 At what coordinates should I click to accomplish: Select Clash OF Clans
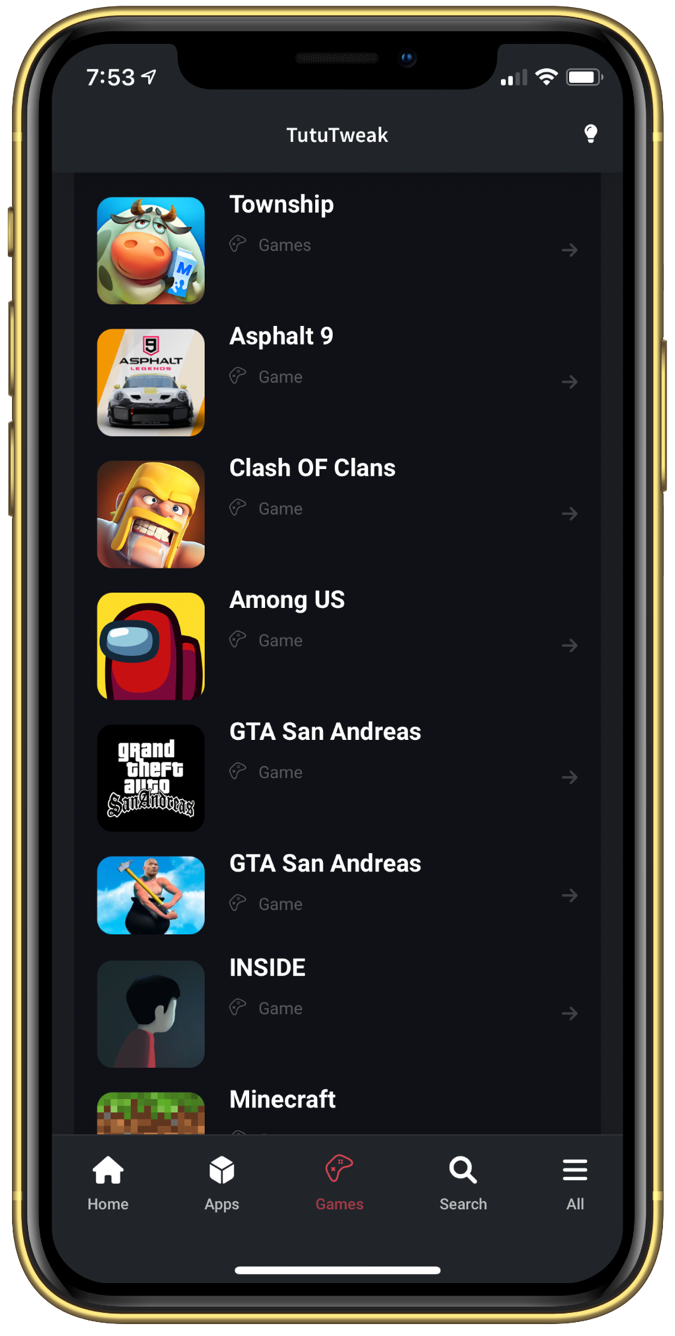pos(337,513)
